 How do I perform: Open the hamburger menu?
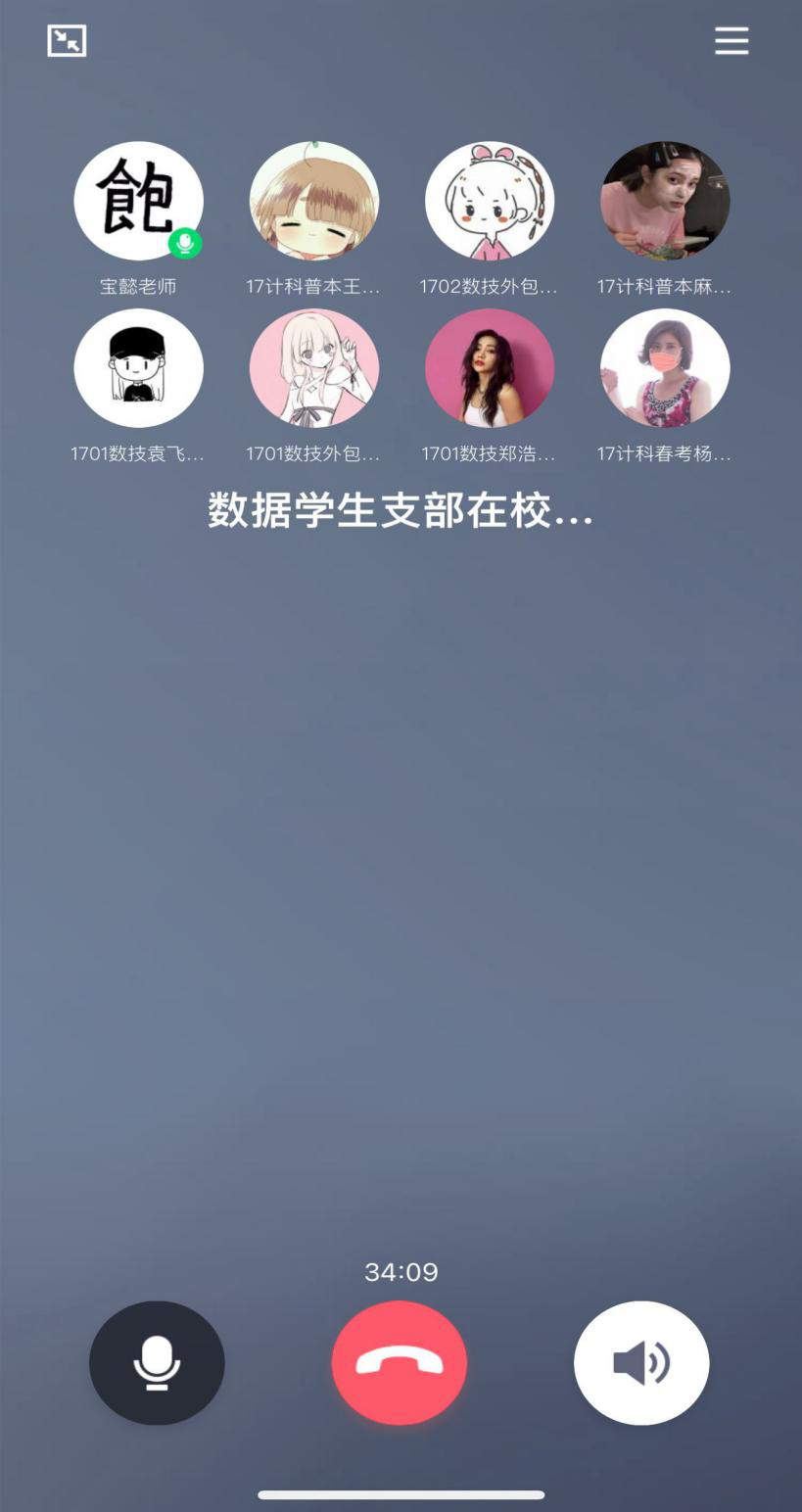coord(731,41)
